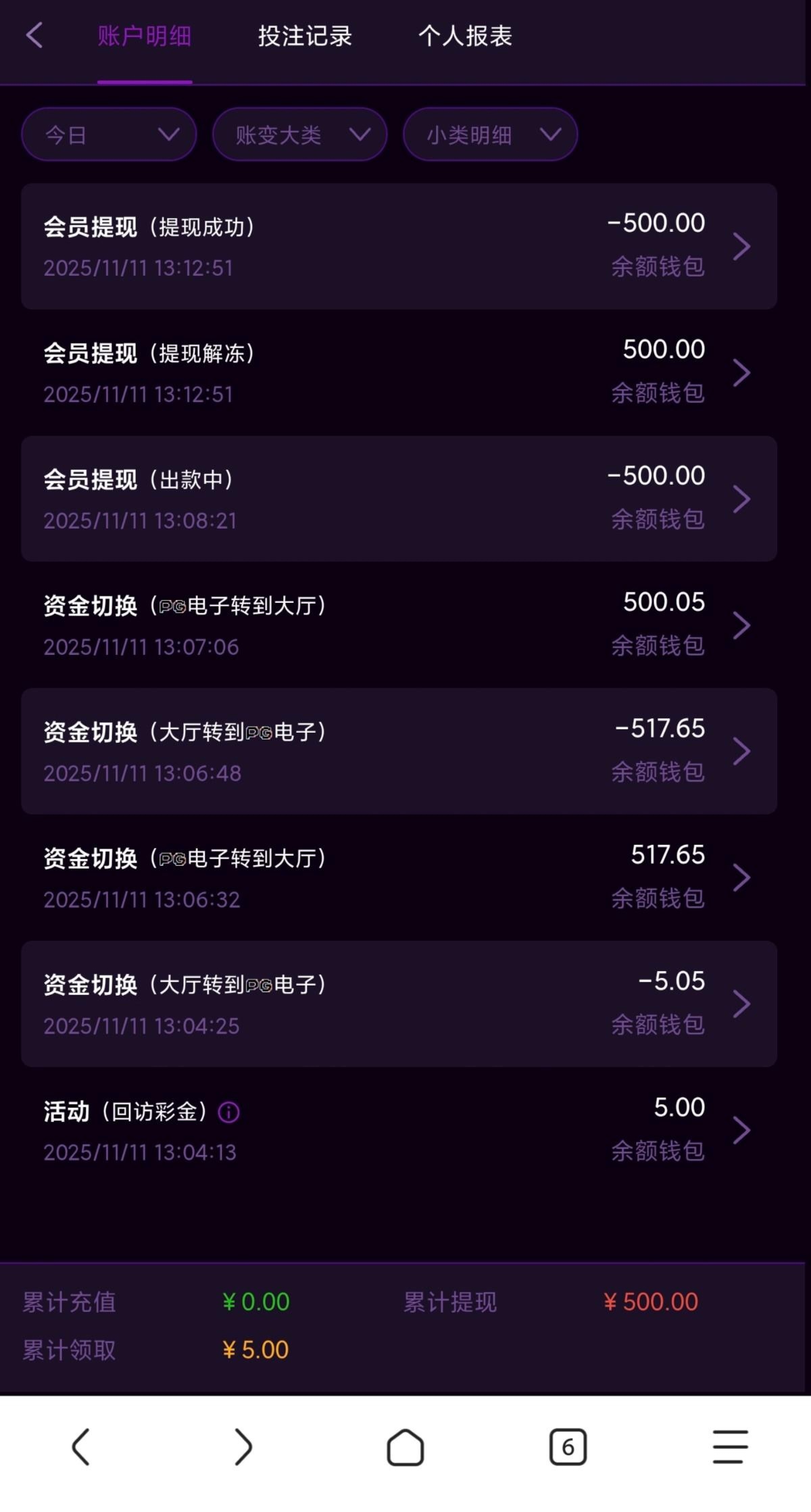Go back using the top-left arrow
The image size is (811, 1512).
click(x=34, y=36)
